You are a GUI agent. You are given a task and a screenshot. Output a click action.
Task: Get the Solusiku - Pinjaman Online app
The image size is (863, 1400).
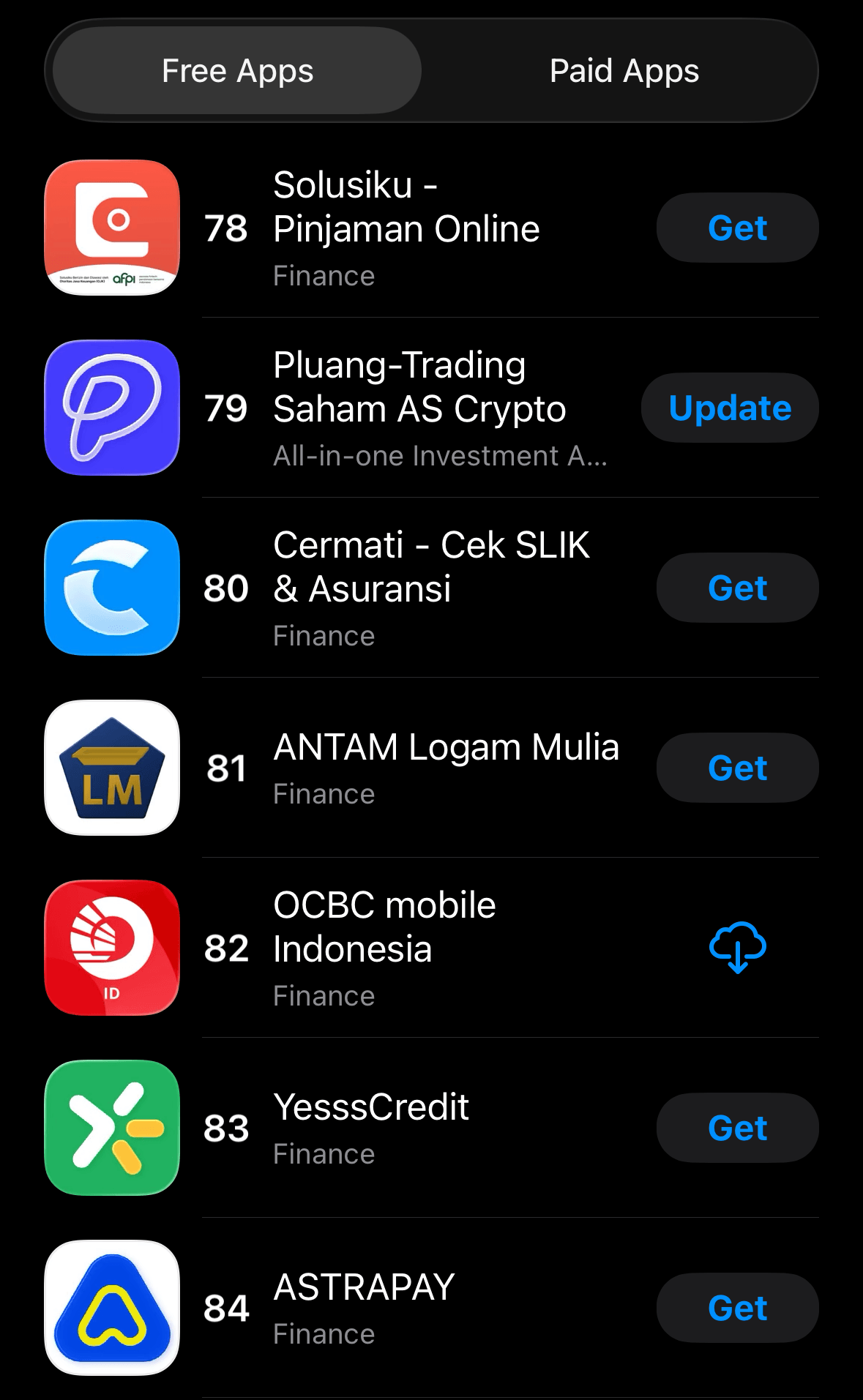coord(736,228)
